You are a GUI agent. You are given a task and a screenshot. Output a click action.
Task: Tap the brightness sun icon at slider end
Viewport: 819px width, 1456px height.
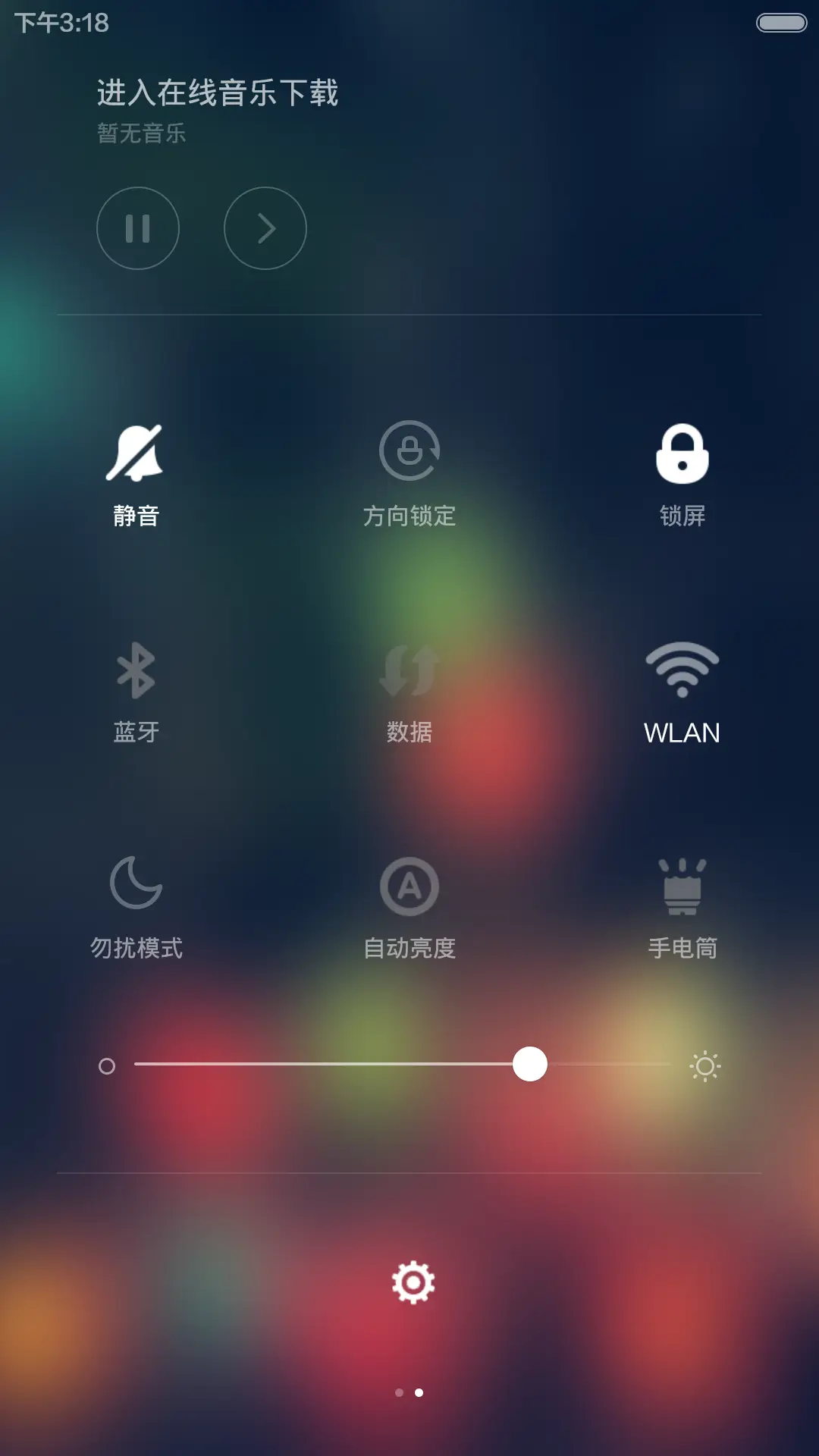coord(705,1065)
